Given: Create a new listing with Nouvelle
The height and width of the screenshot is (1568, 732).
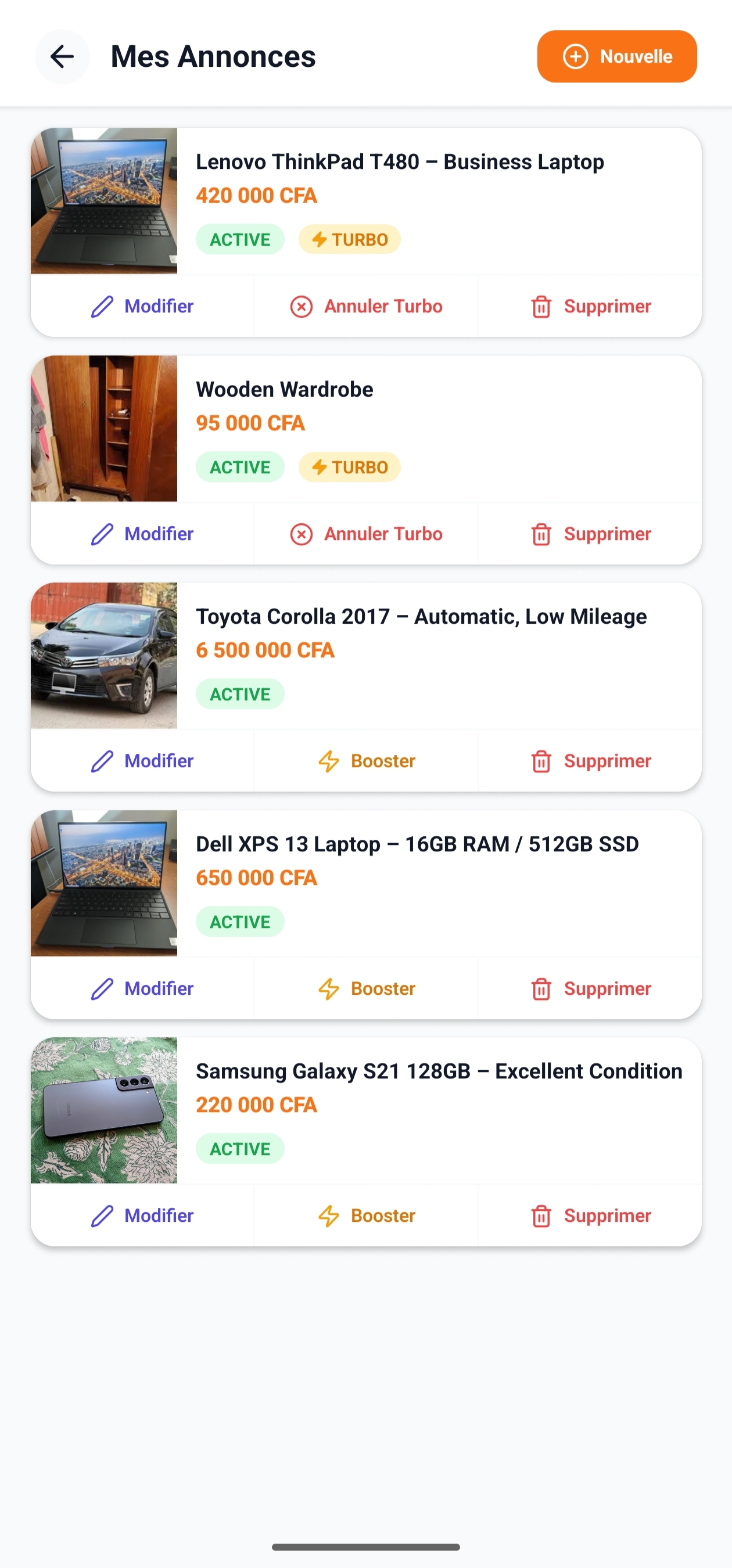Looking at the screenshot, I should click(617, 56).
